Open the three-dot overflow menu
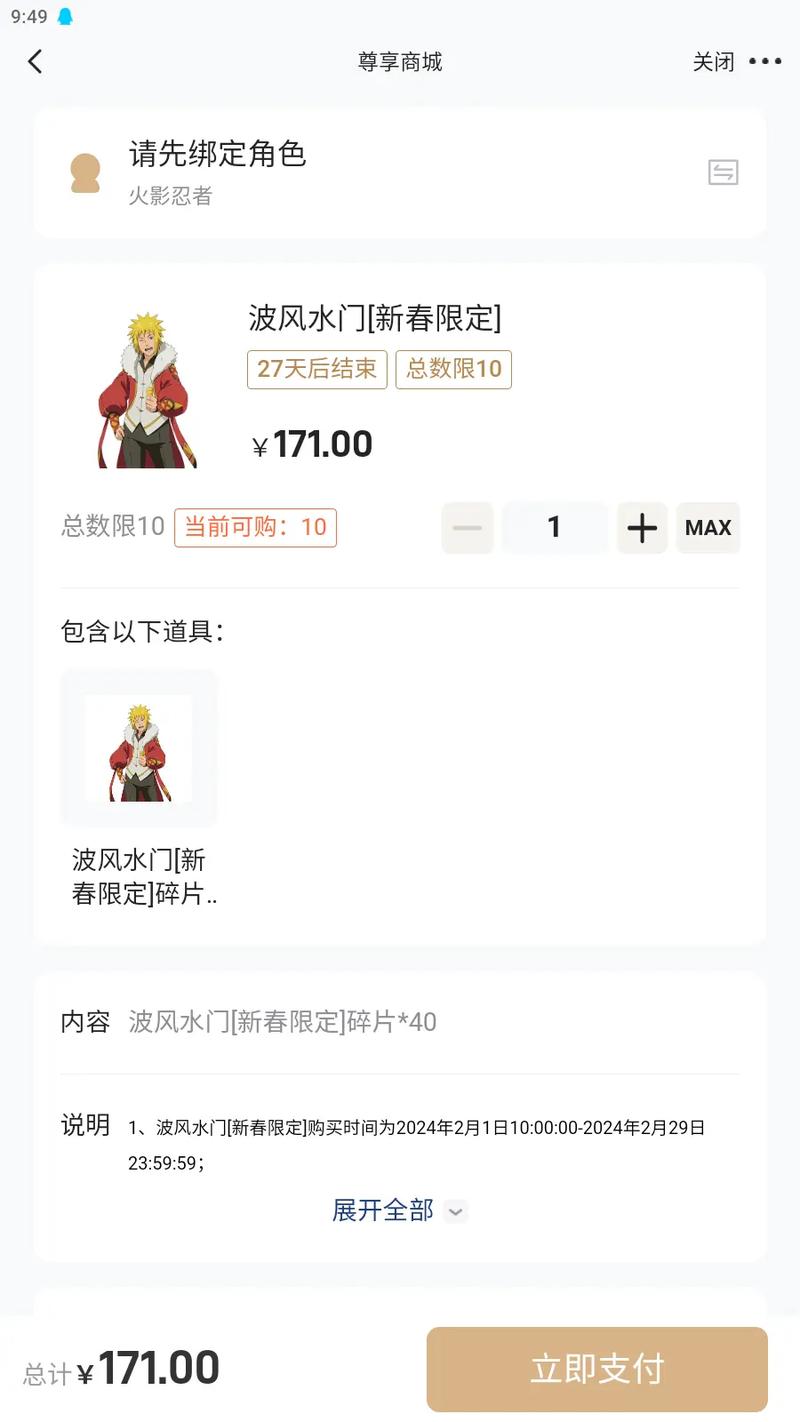Image resolution: width=800 pixels, height=1422 pixels. click(x=765, y=62)
